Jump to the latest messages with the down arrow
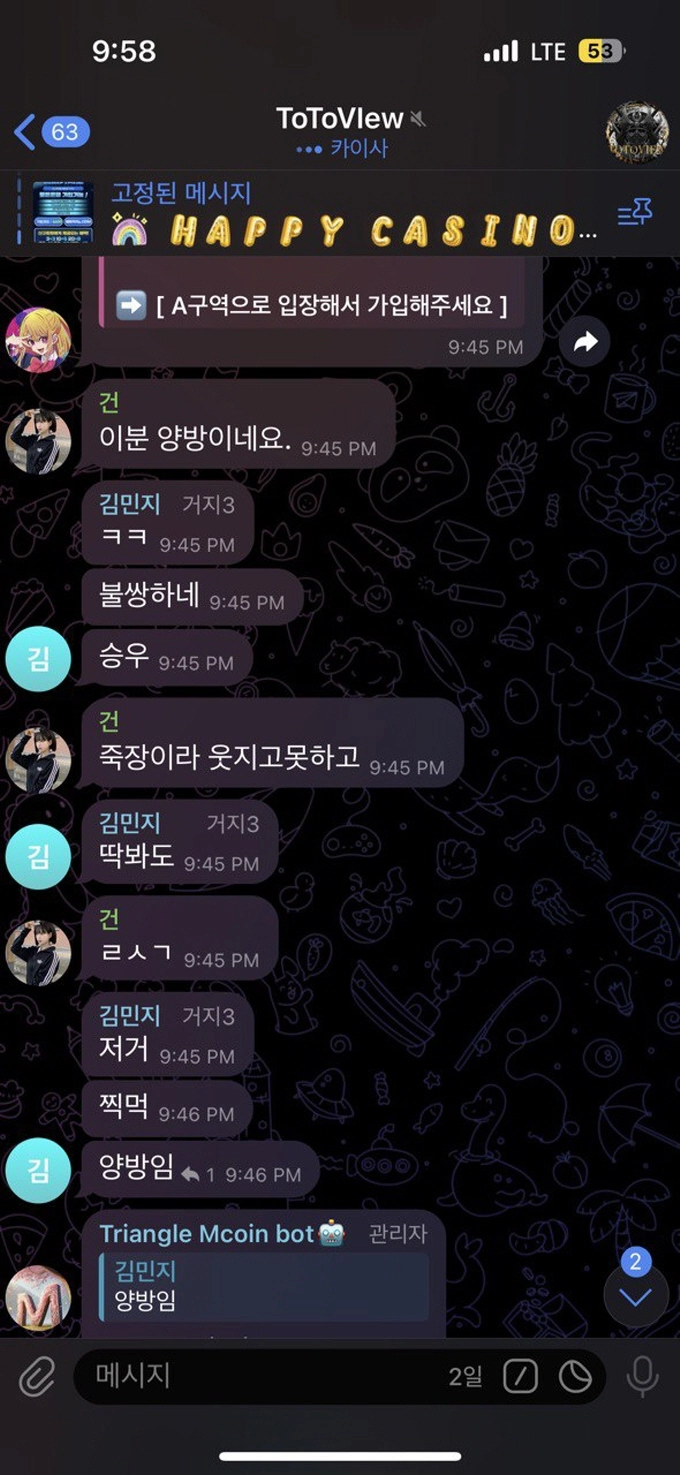The width and height of the screenshot is (680, 1475). tap(636, 1297)
